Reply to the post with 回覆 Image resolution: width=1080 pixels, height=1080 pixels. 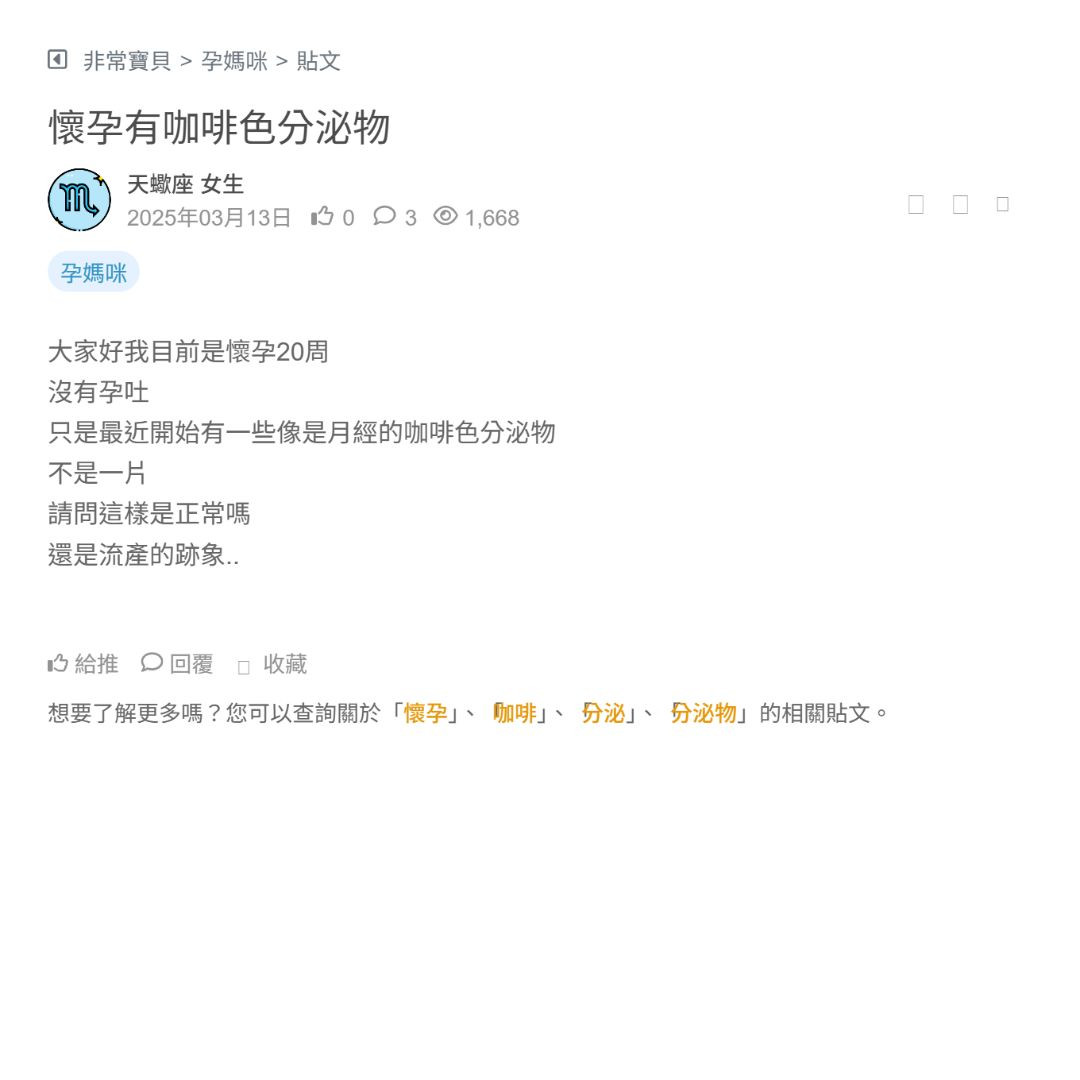tap(177, 663)
